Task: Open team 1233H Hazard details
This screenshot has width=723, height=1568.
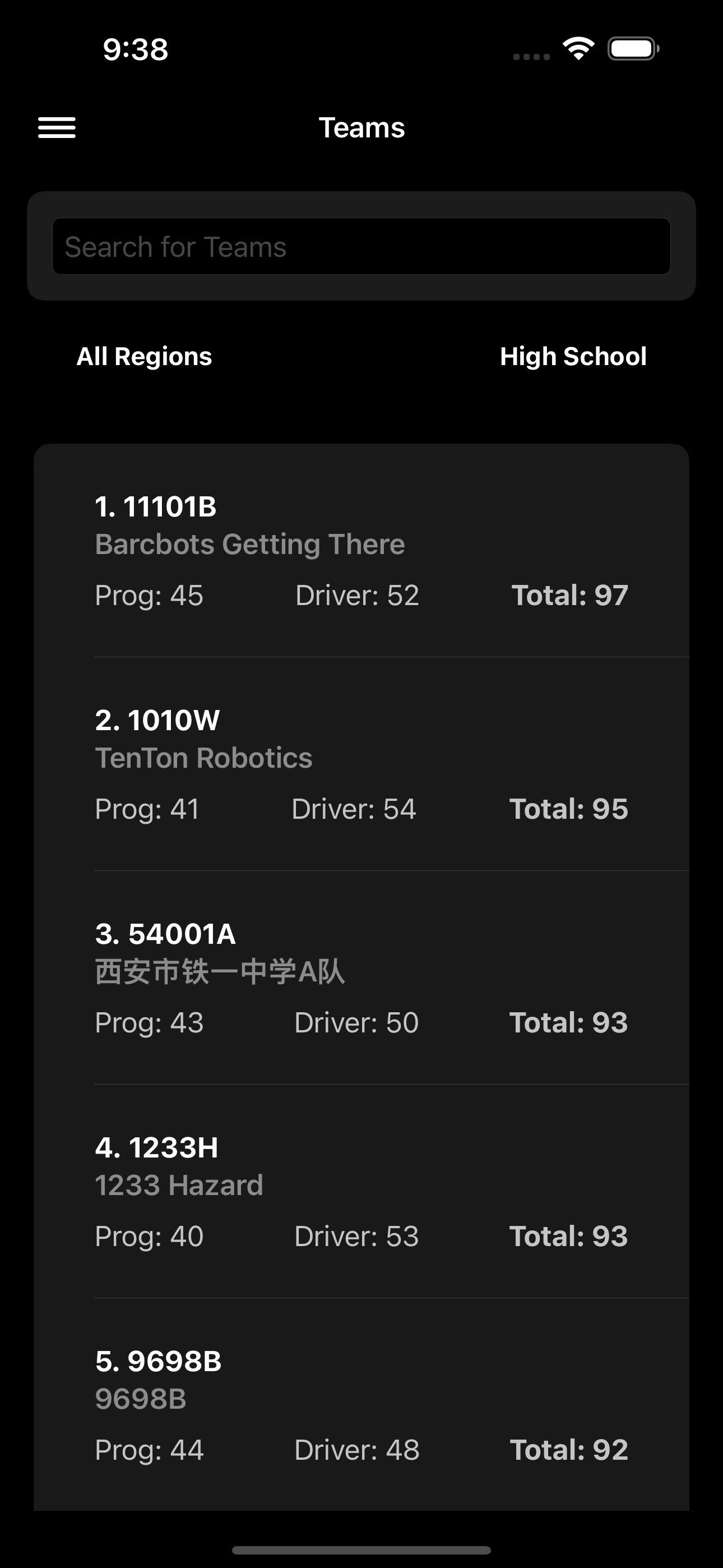Action: [x=361, y=1192]
